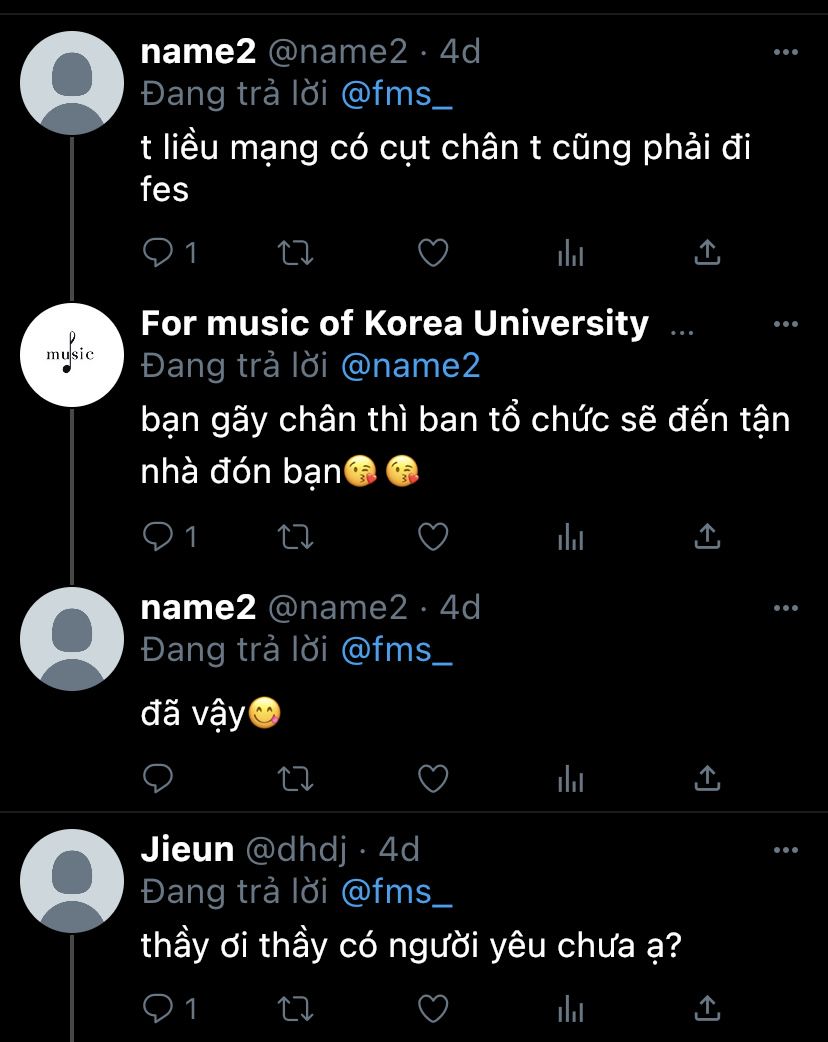The width and height of the screenshot is (828, 1042).
Task: Open Jieun's profile avatar
Action: coord(71,880)
